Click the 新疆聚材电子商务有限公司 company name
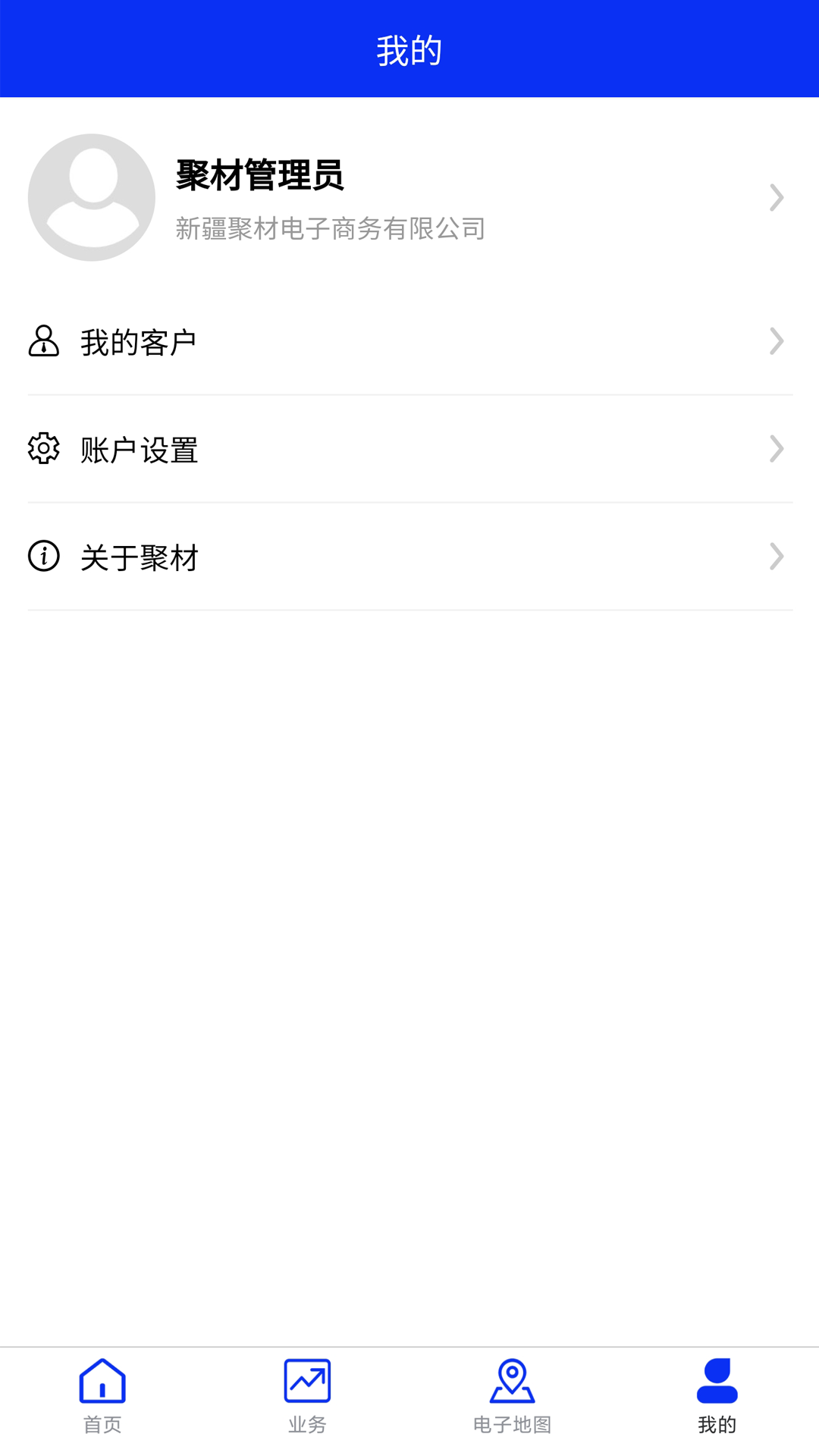 click(x=331, y=229)
